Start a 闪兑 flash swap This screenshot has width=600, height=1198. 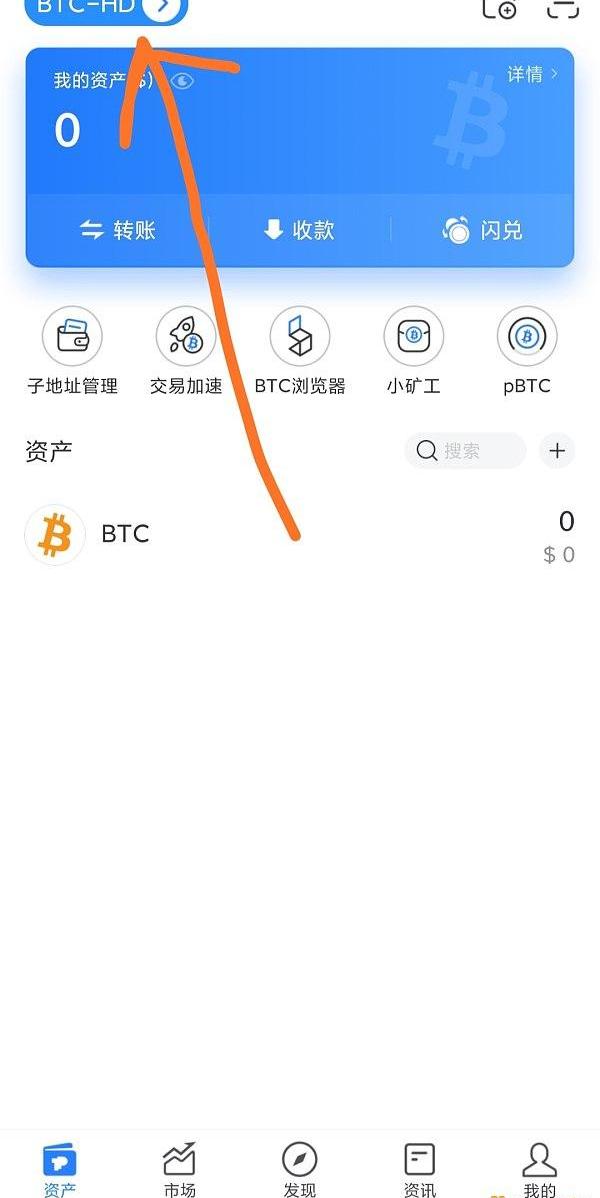click(482, 230)
